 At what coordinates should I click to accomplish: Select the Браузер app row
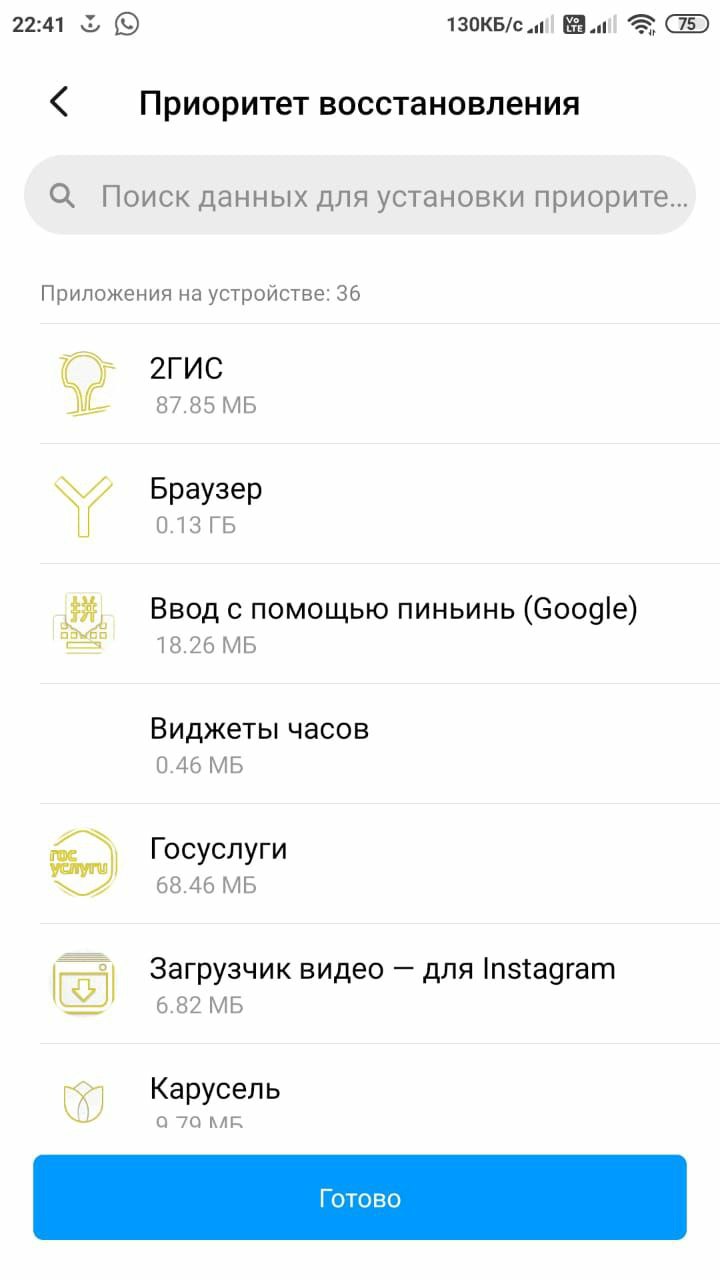(x=380, y=504)
